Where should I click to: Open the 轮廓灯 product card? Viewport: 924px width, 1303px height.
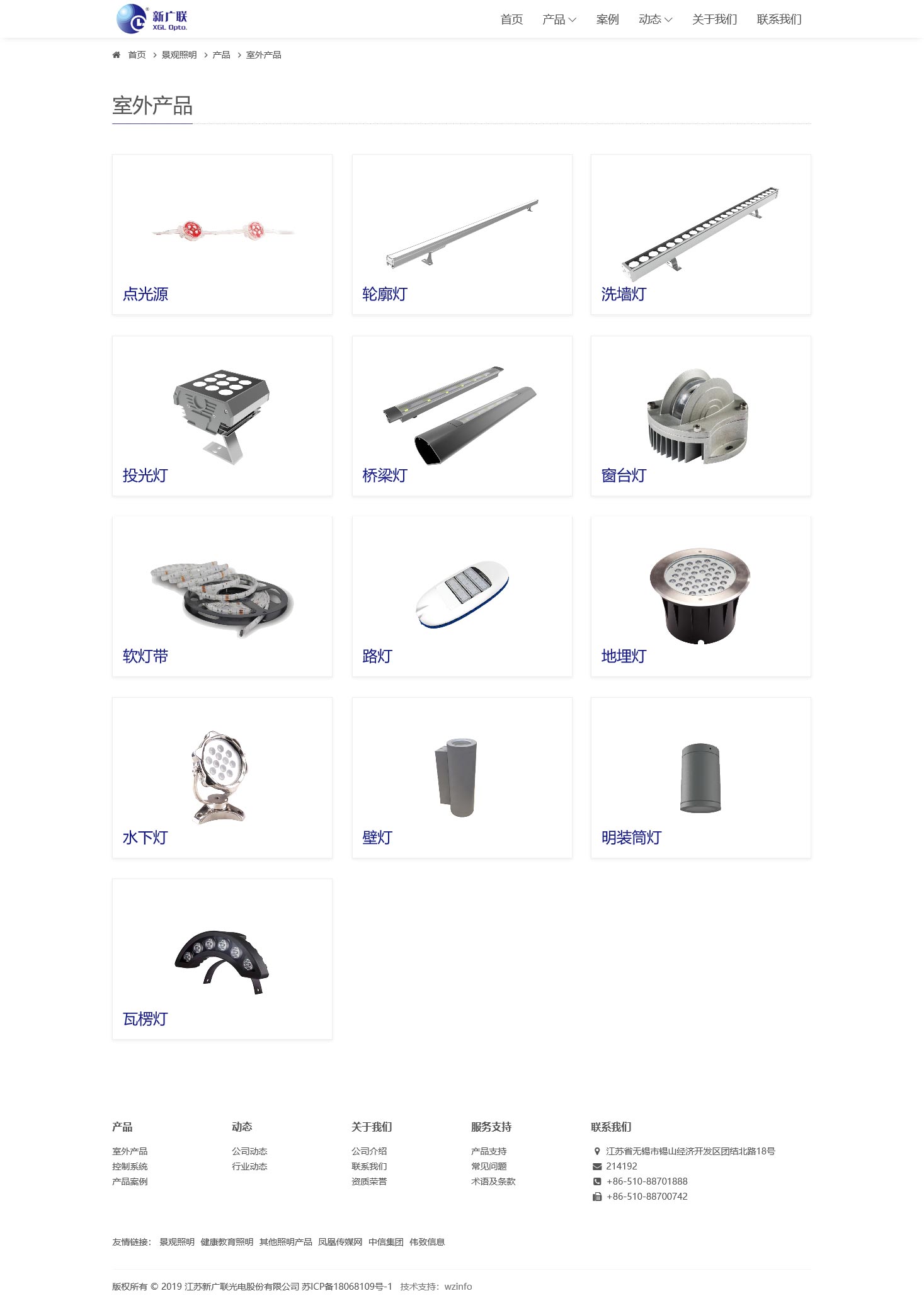click(462, 234)
